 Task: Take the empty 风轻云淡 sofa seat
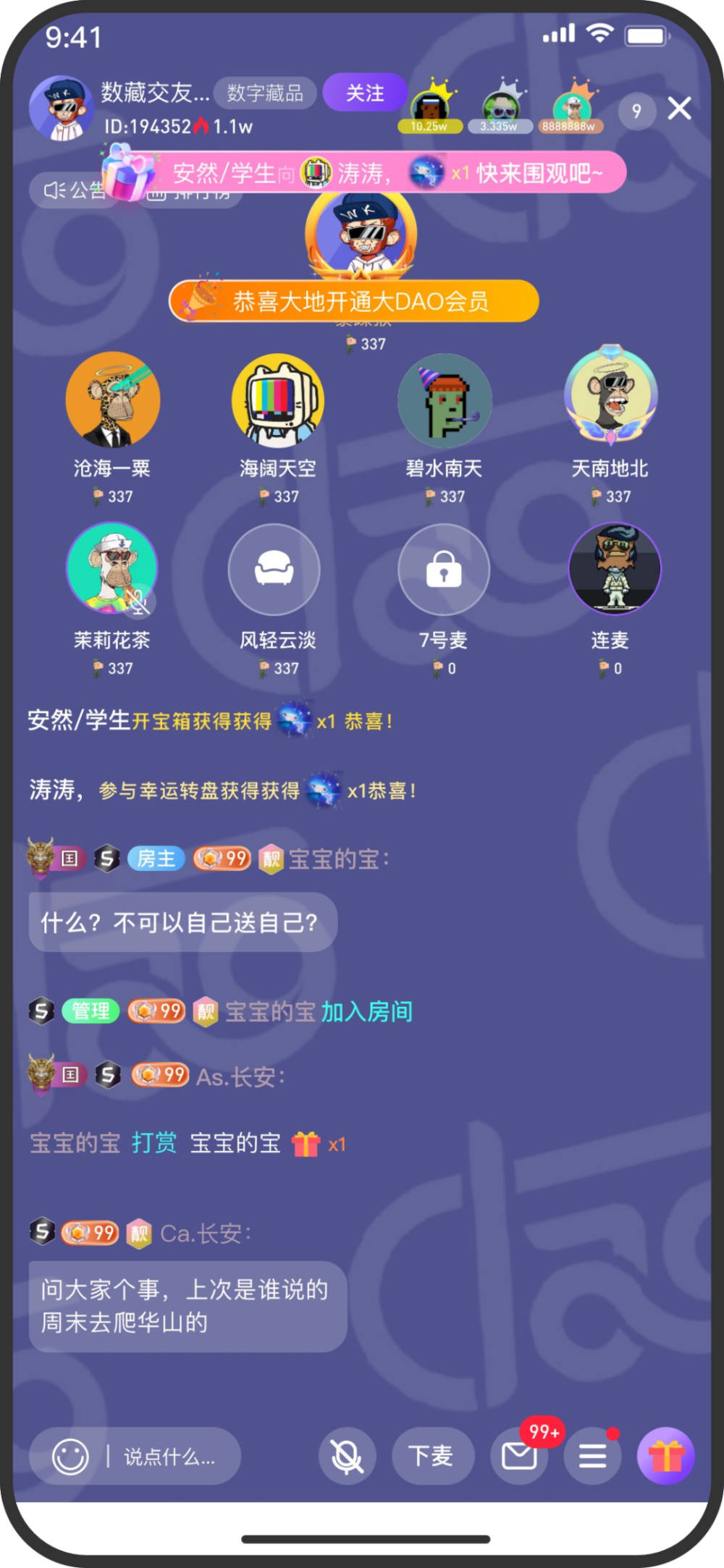pos(274,569)
